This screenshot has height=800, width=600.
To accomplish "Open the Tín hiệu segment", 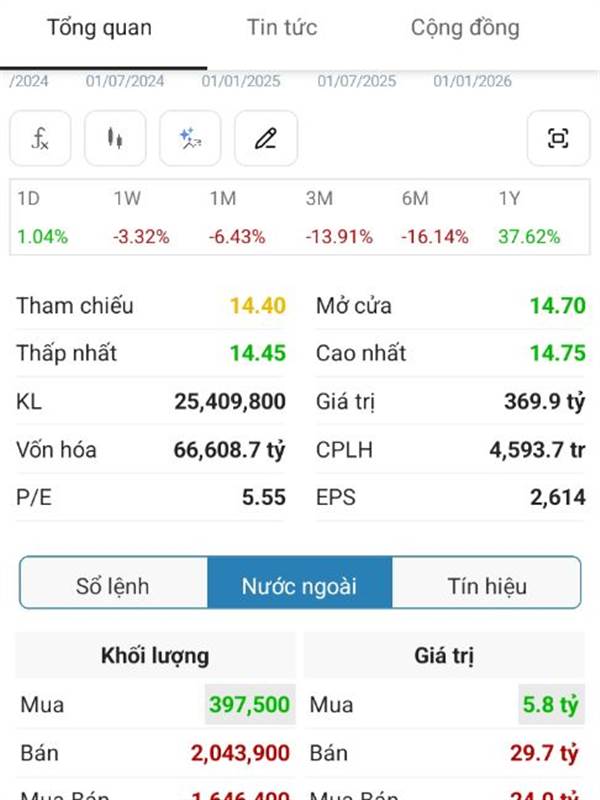I will click(487, 586).
